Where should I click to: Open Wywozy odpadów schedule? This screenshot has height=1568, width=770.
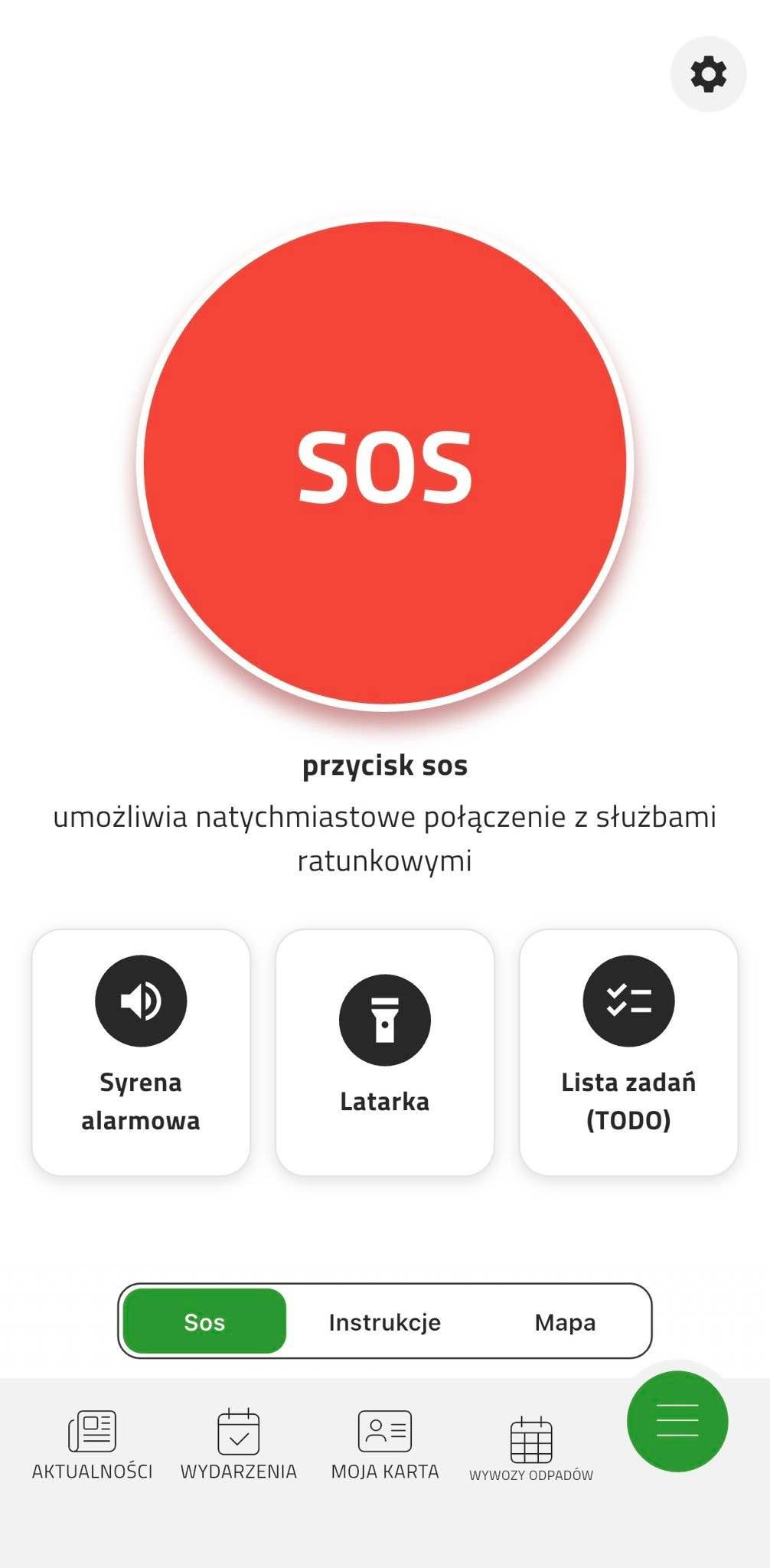[x=531, y=1449]
